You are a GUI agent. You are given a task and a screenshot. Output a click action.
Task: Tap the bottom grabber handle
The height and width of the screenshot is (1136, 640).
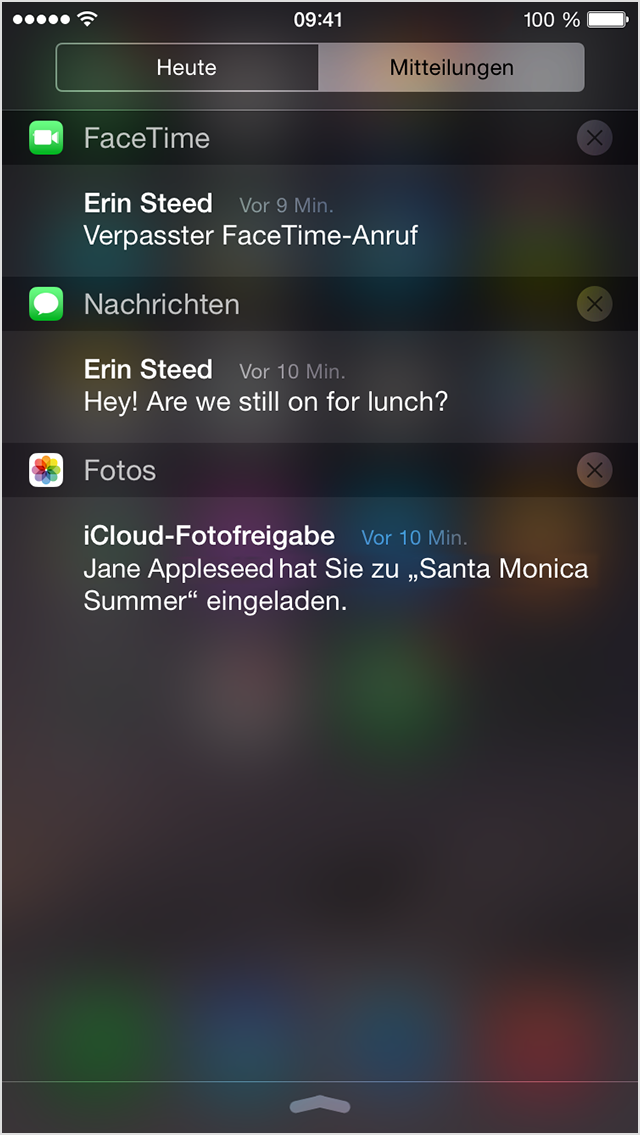[x=320, y=1104]
